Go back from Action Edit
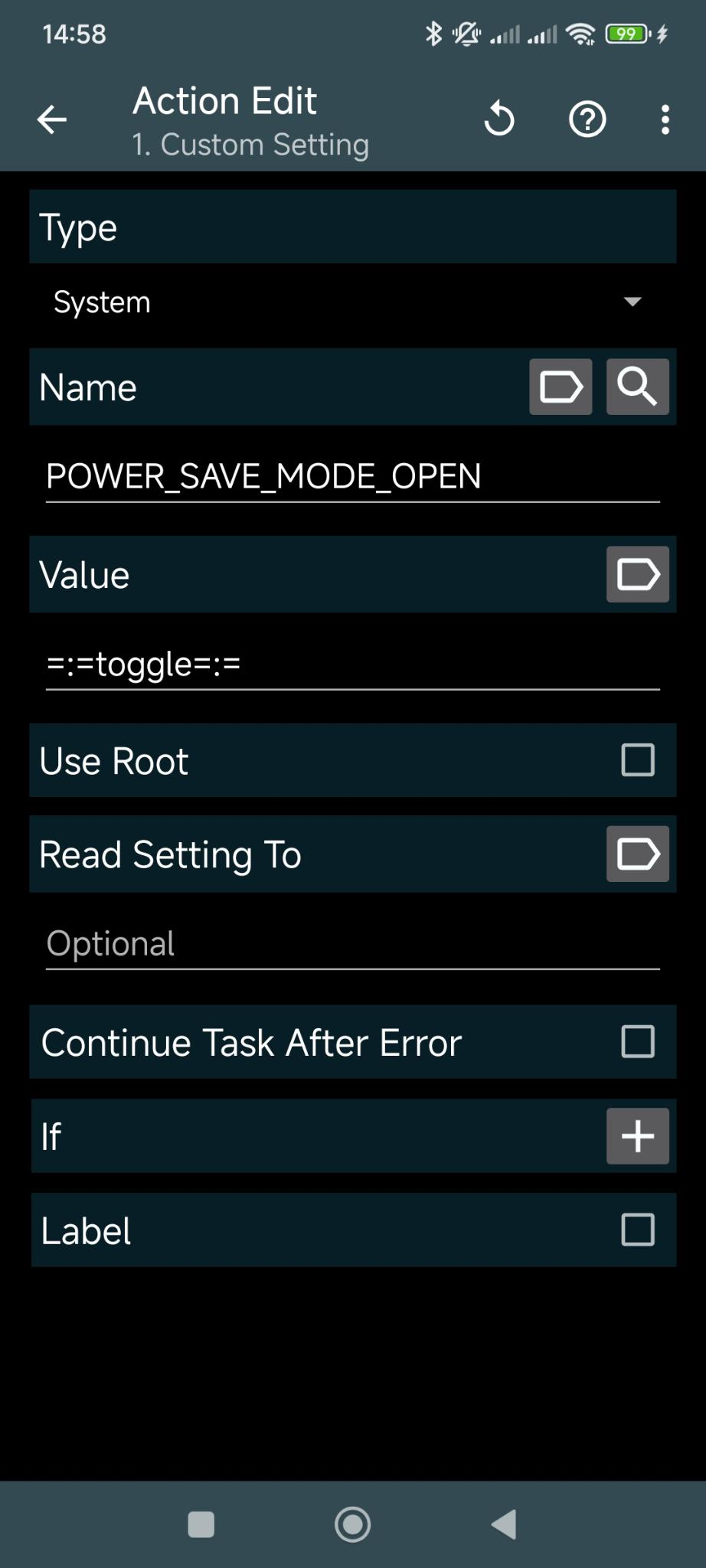The image size is (706, 1568). click(x=51, y=119)
